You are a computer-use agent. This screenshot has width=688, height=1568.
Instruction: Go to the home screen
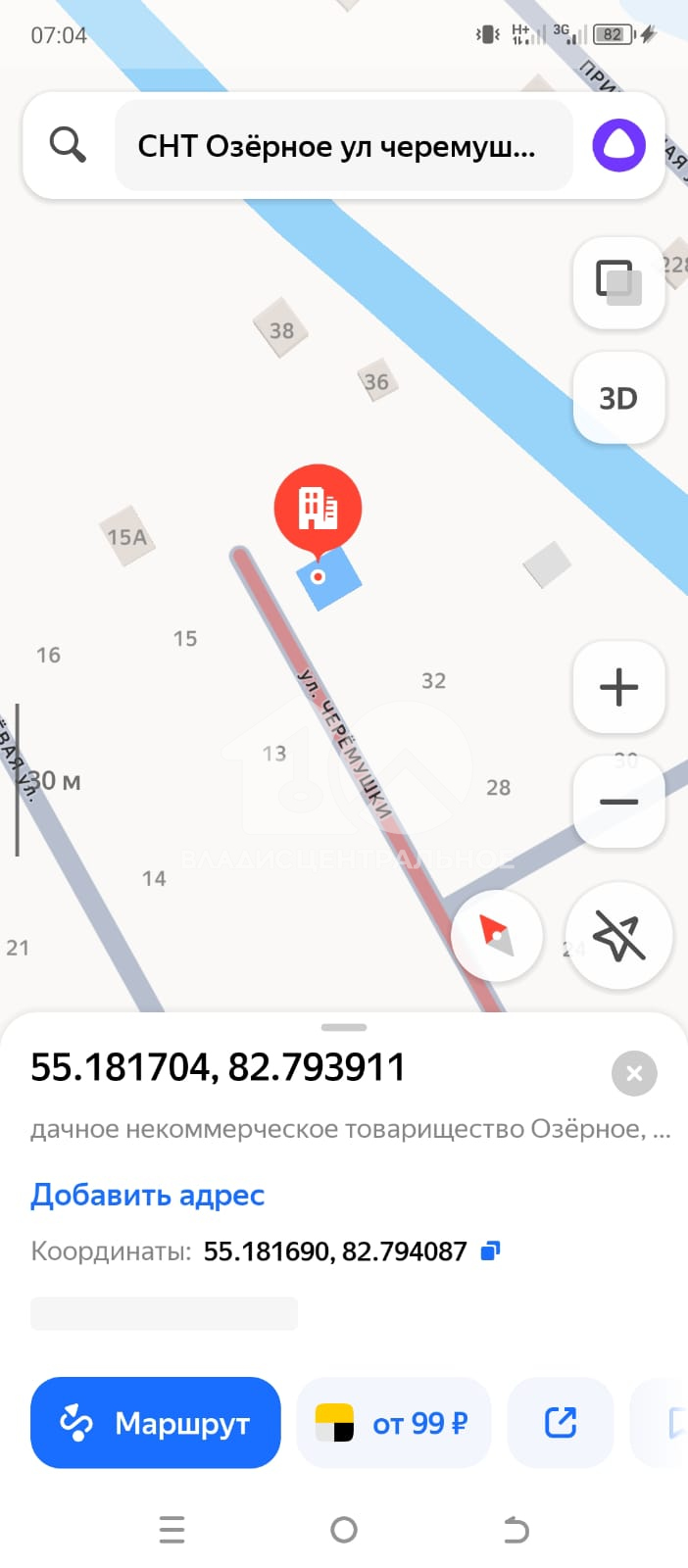(344, 1530)
